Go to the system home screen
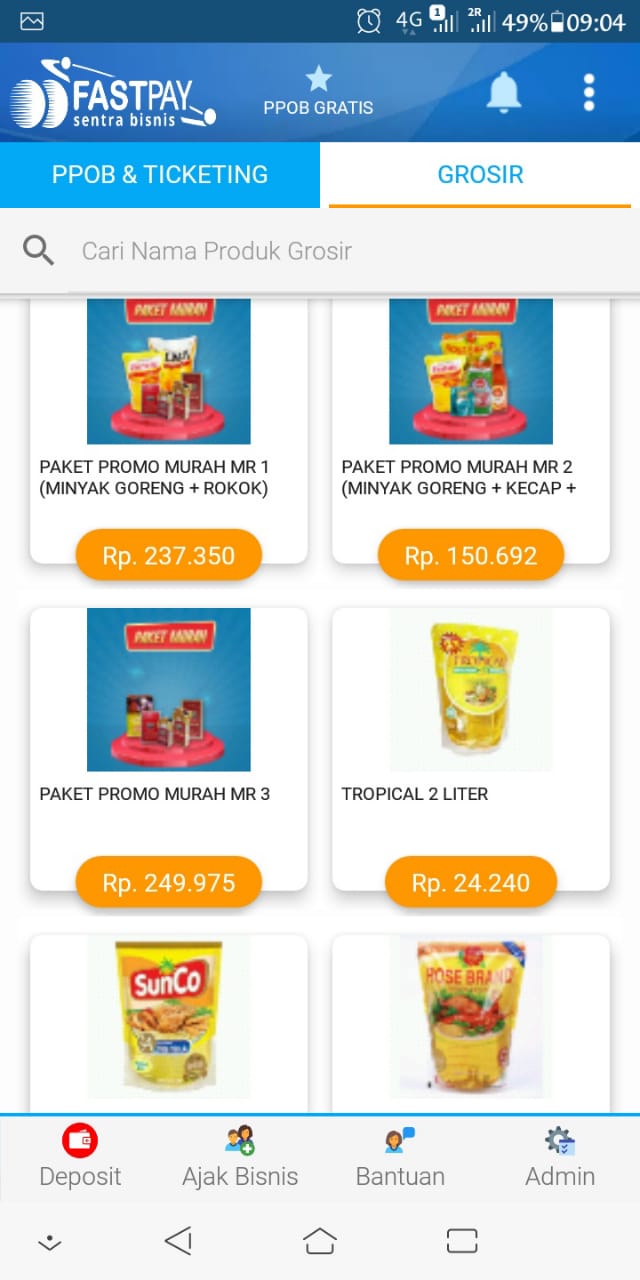 (320, 1241)
